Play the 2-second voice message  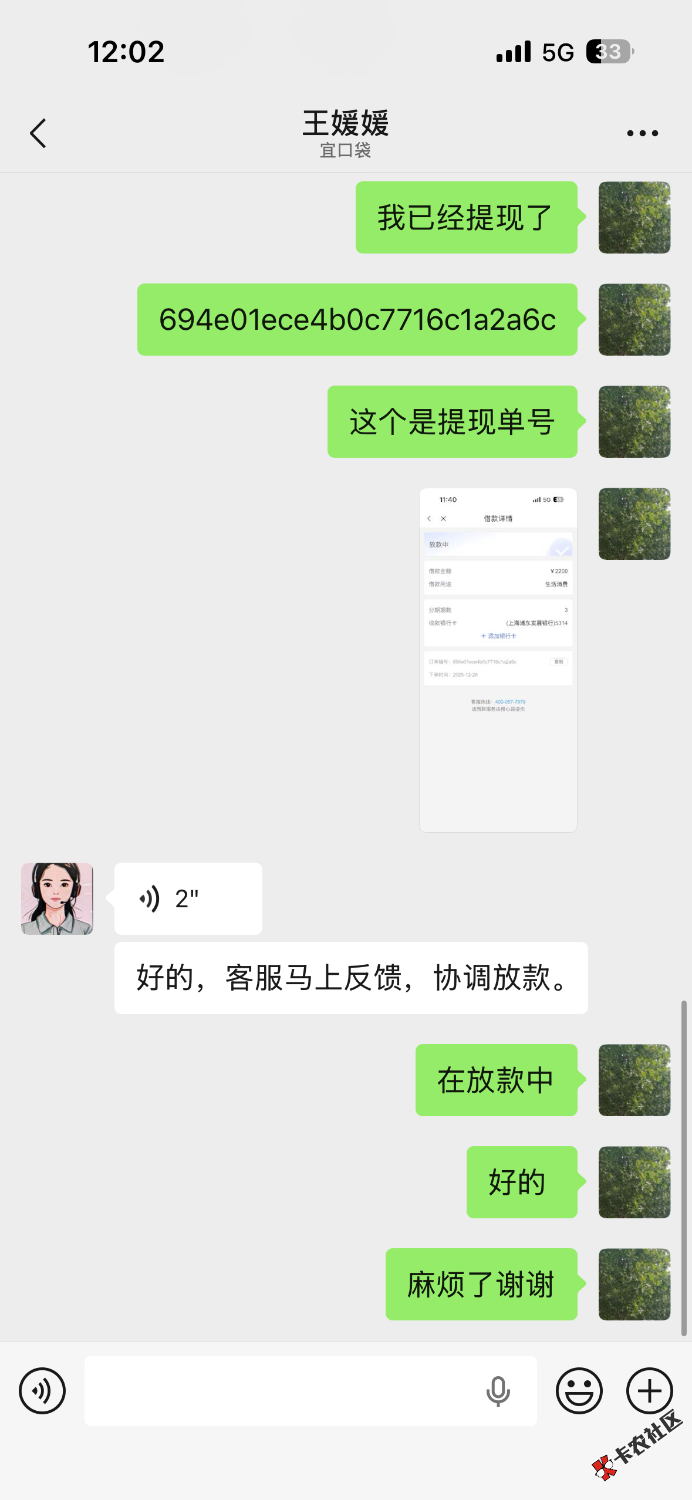[188, 899]
